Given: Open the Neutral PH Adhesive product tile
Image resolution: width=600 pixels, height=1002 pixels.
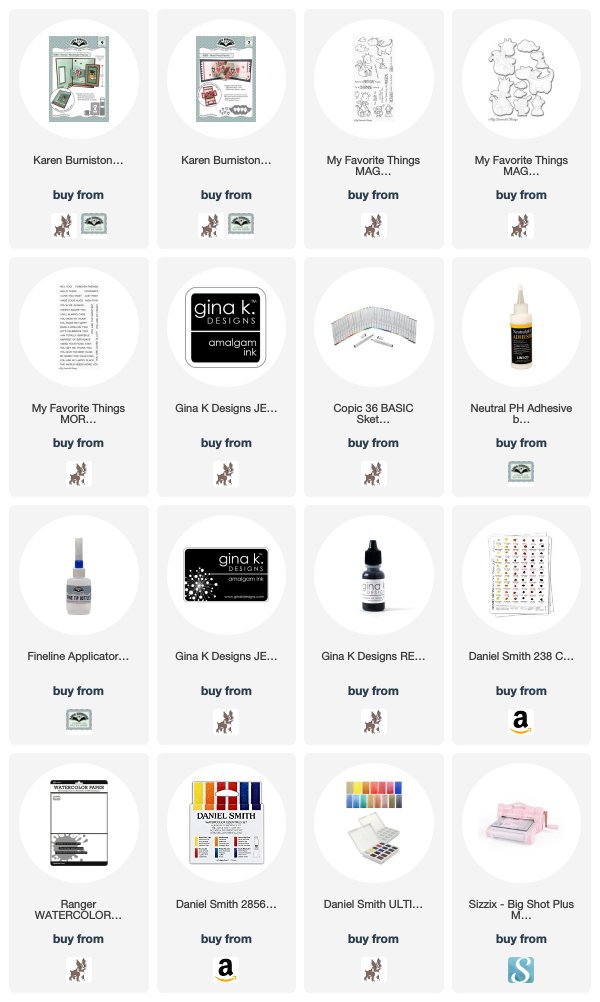Looking at the screenshot, I should coord(521,328).
